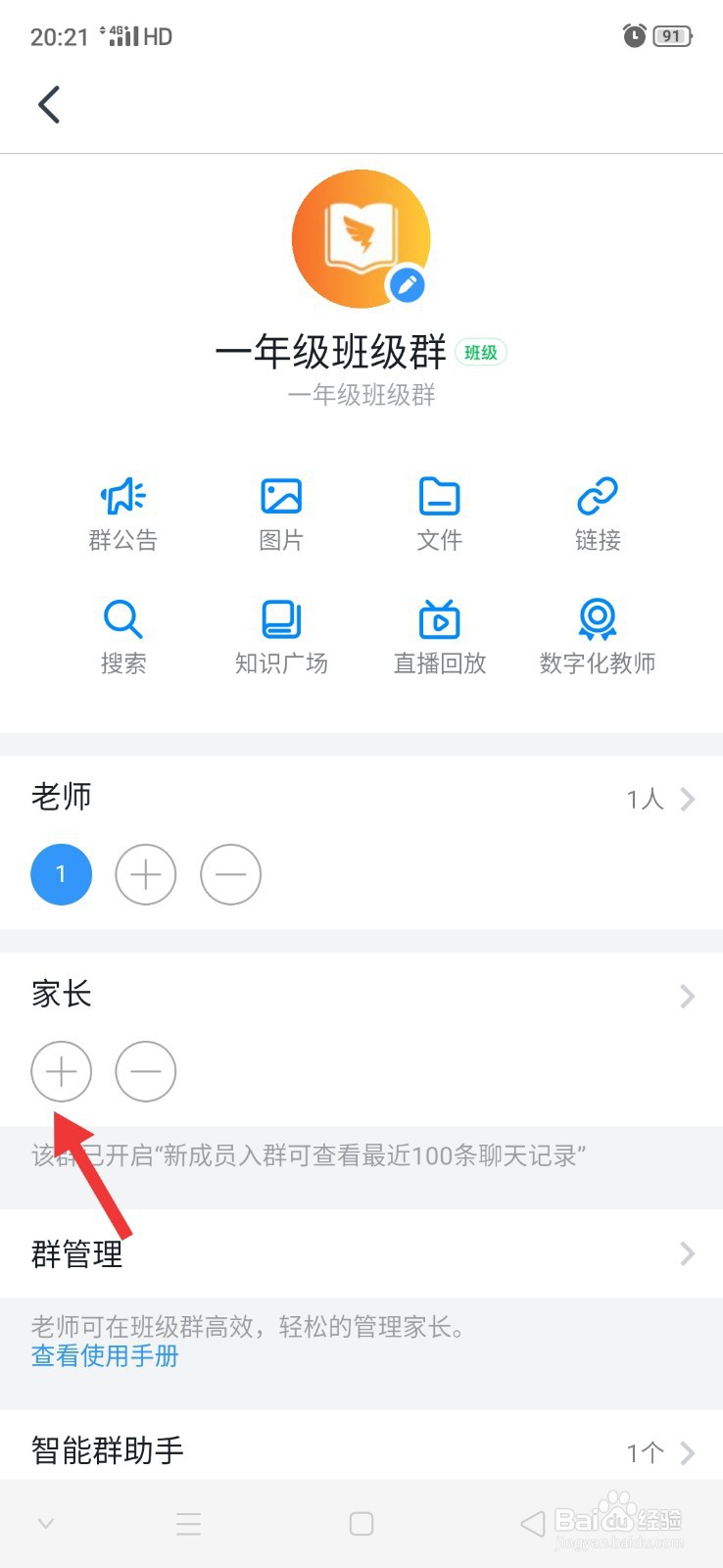The height and width of the screenshot is (1568, 723).
Task: Add a parent with the plus button
Action: [62, 1072]
